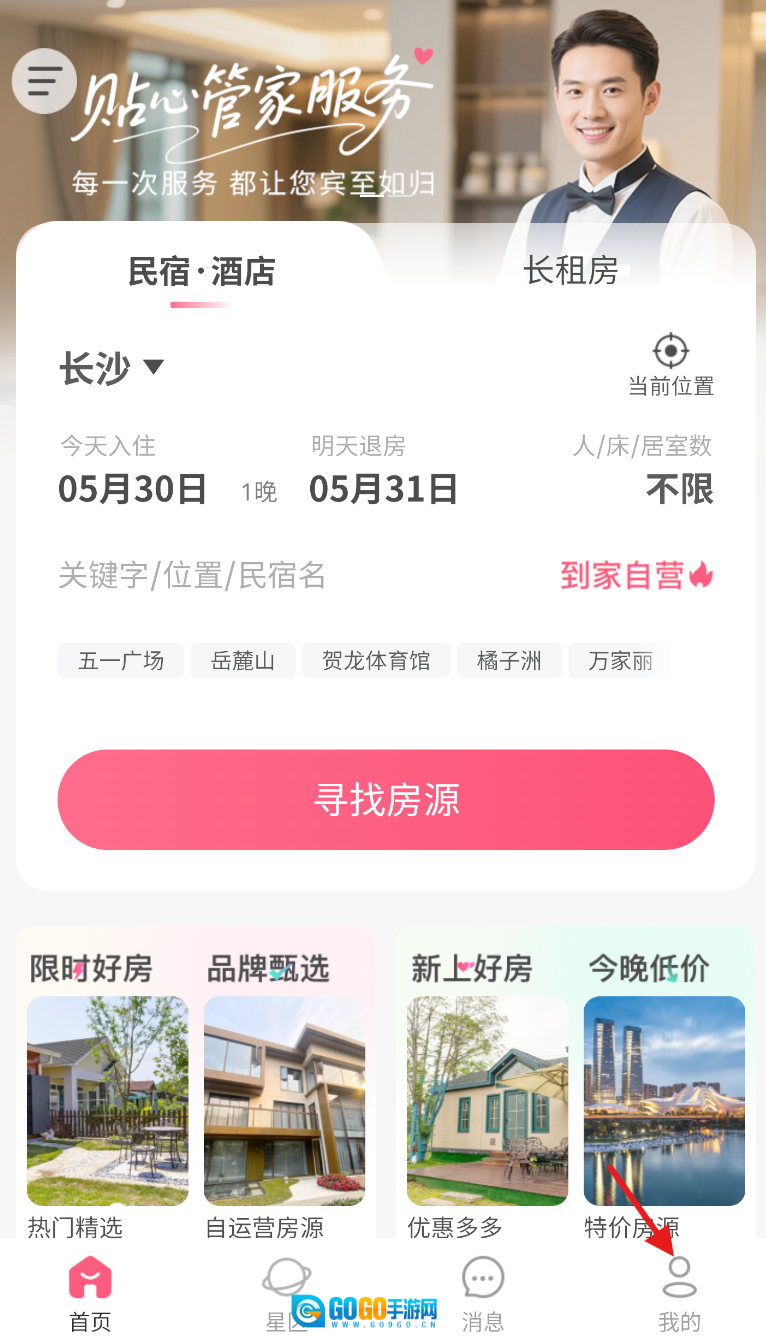The width and height of the screenshot is (766, 1338).
Task: Open the 新上好房 优惠多多 card
Action: coord(487,1100)
